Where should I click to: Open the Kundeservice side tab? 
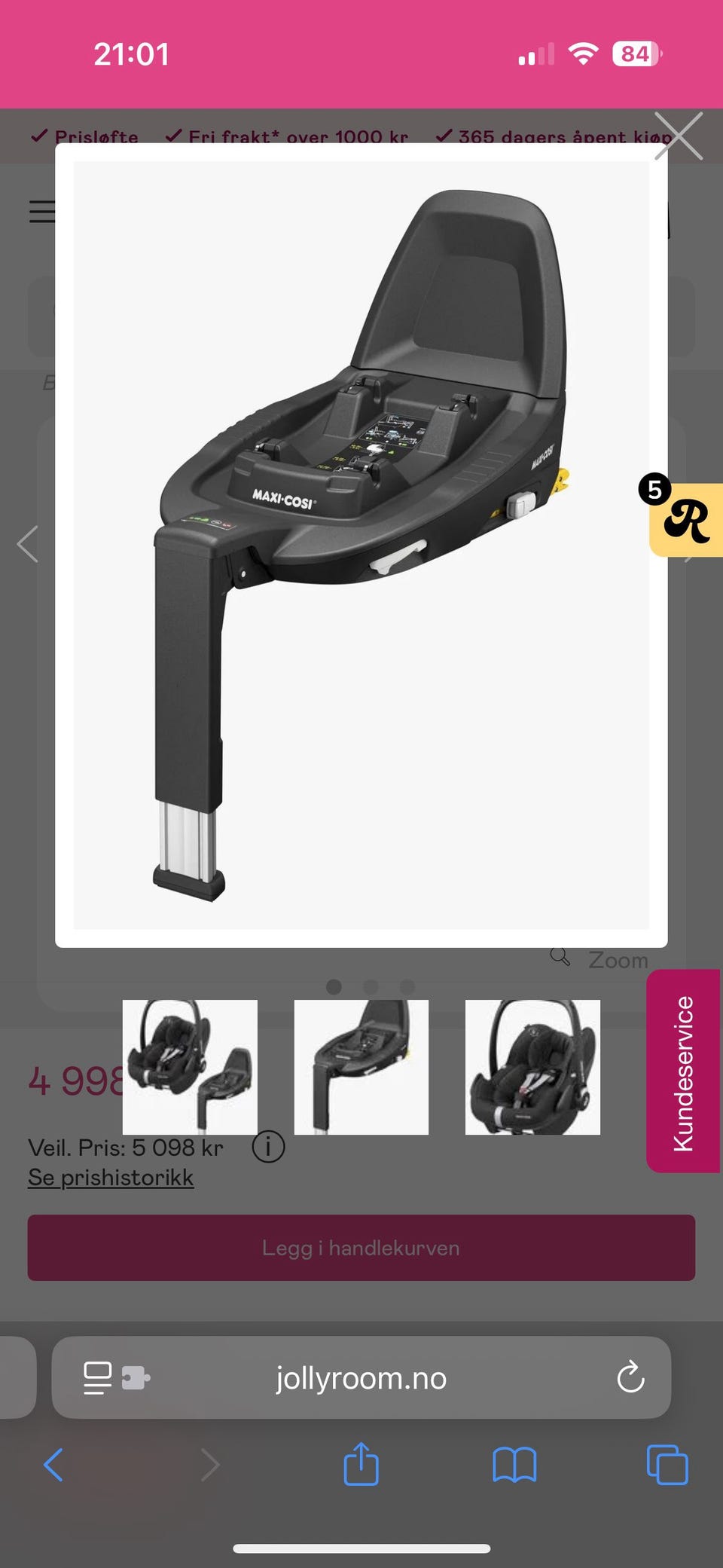pos(683,1071)
